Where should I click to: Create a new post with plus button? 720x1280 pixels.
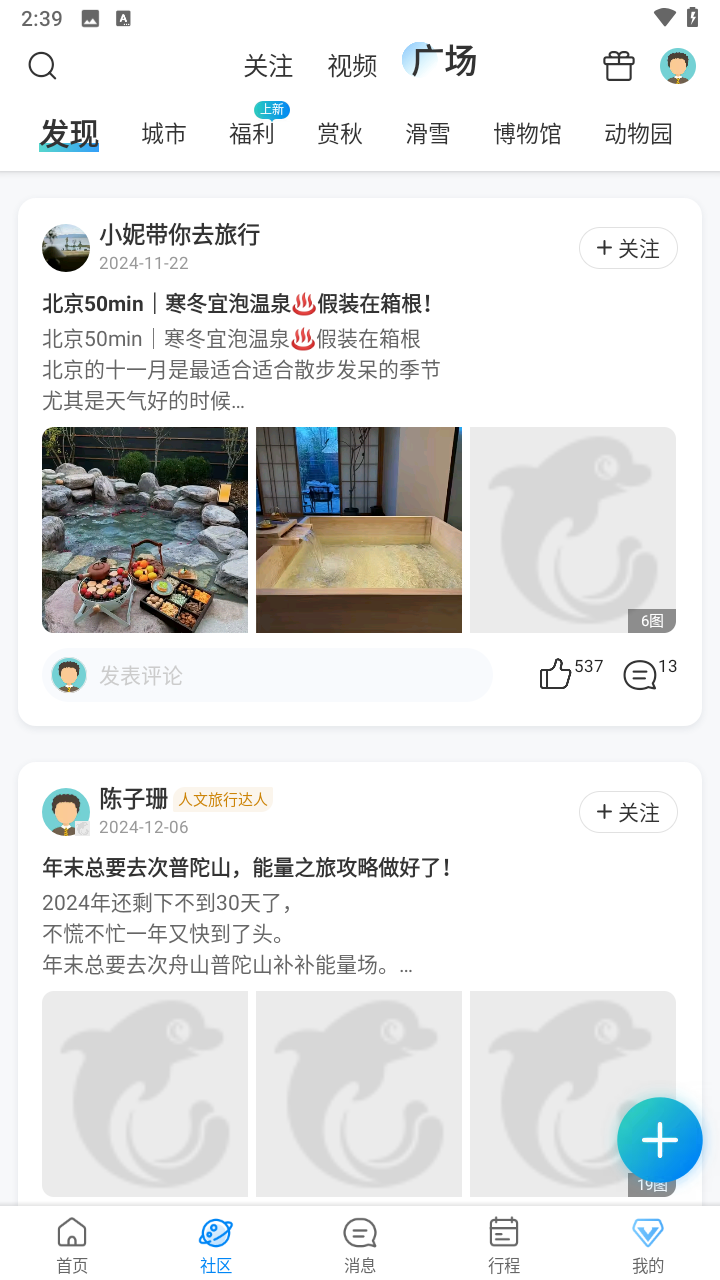pos(660,1140)
